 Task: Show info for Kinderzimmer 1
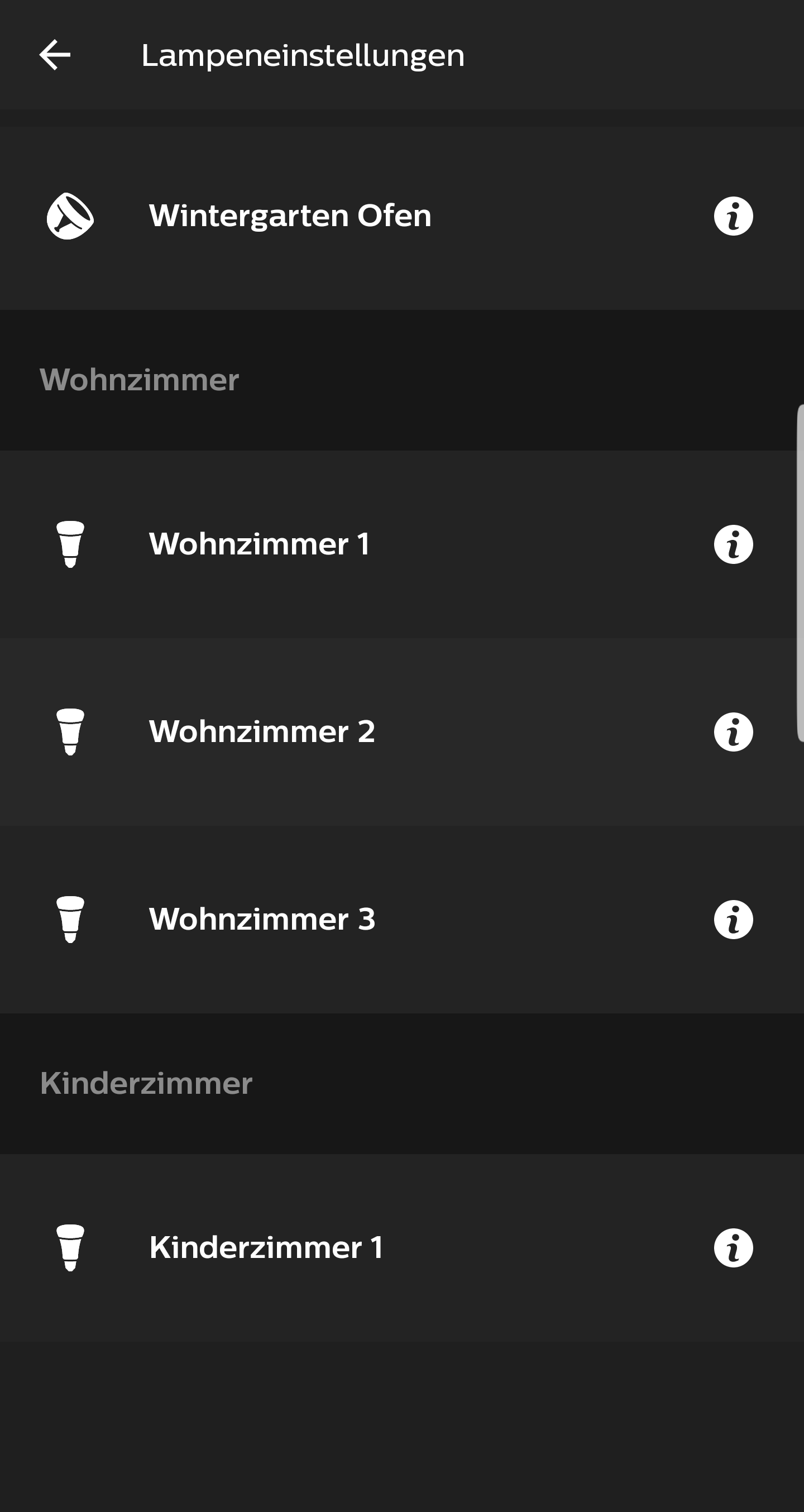pyautogui.click(x=733, y=1247)
